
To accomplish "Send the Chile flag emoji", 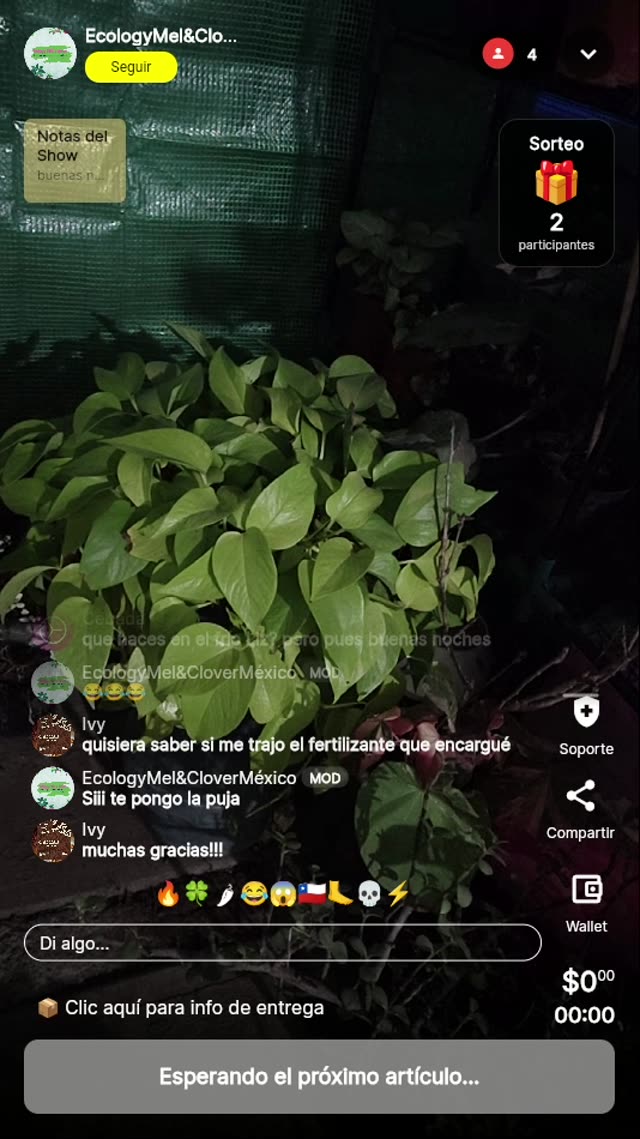I will pyautogui.click(x=312, y=894).
